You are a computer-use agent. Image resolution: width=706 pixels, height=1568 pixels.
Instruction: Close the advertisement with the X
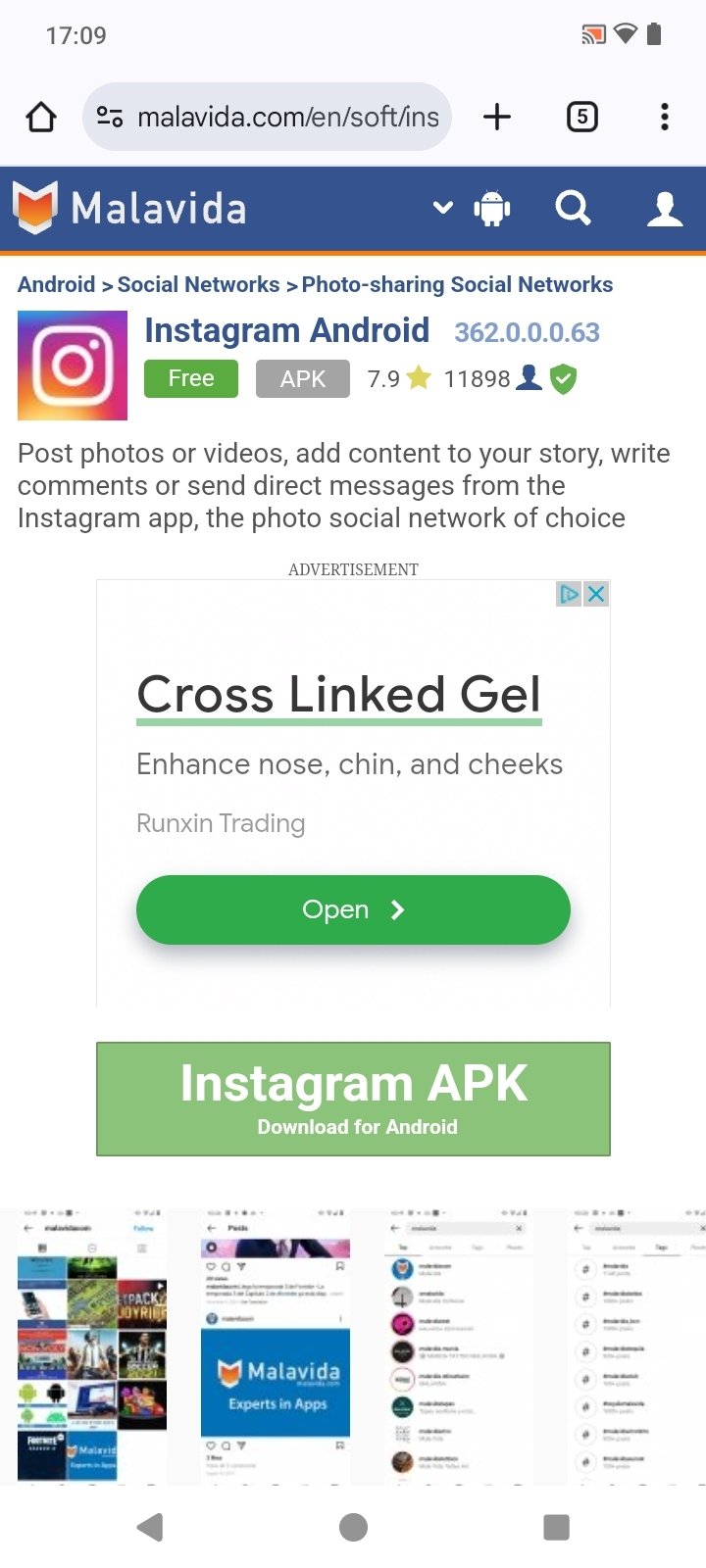click(595, 594)
